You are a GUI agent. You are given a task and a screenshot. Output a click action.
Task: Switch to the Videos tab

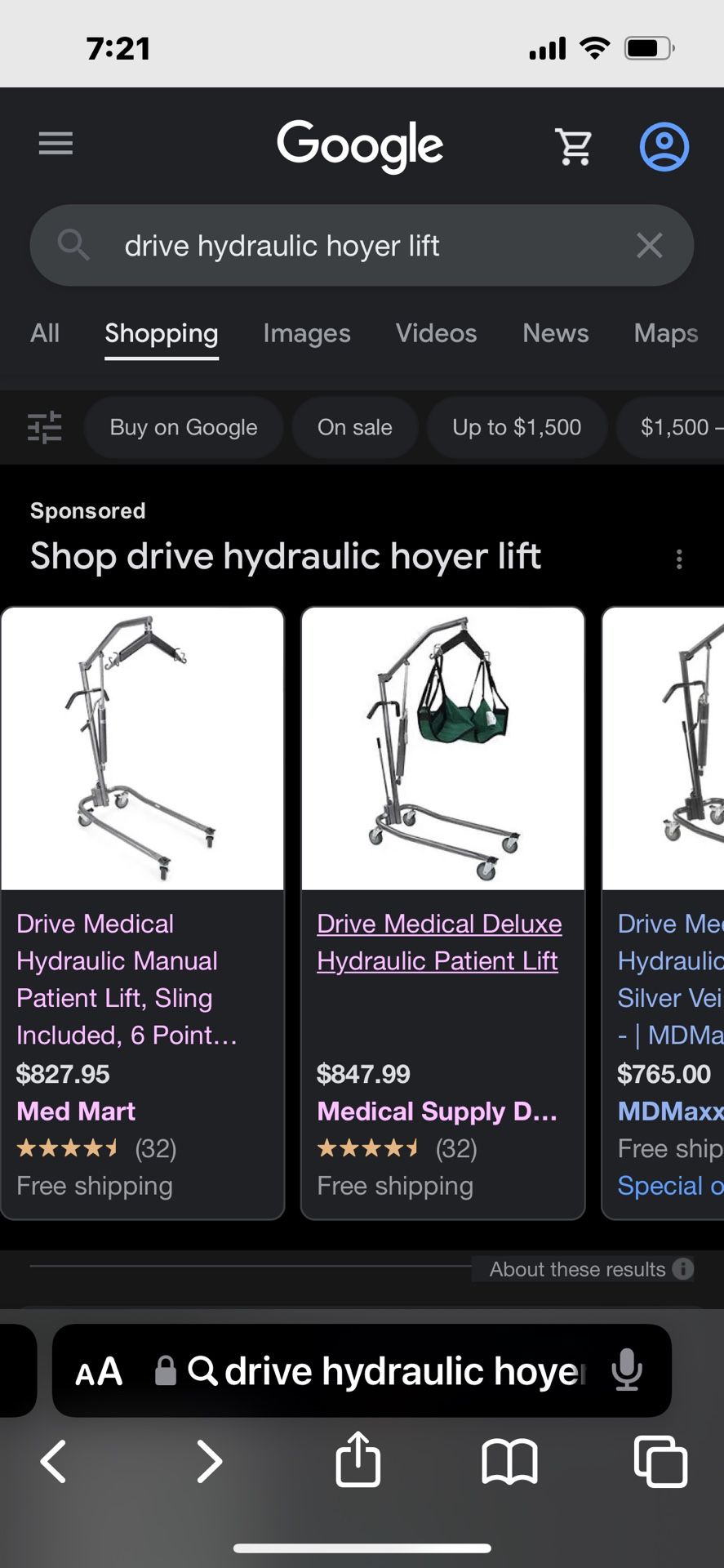pyautogui.click(x=436, y=333)
